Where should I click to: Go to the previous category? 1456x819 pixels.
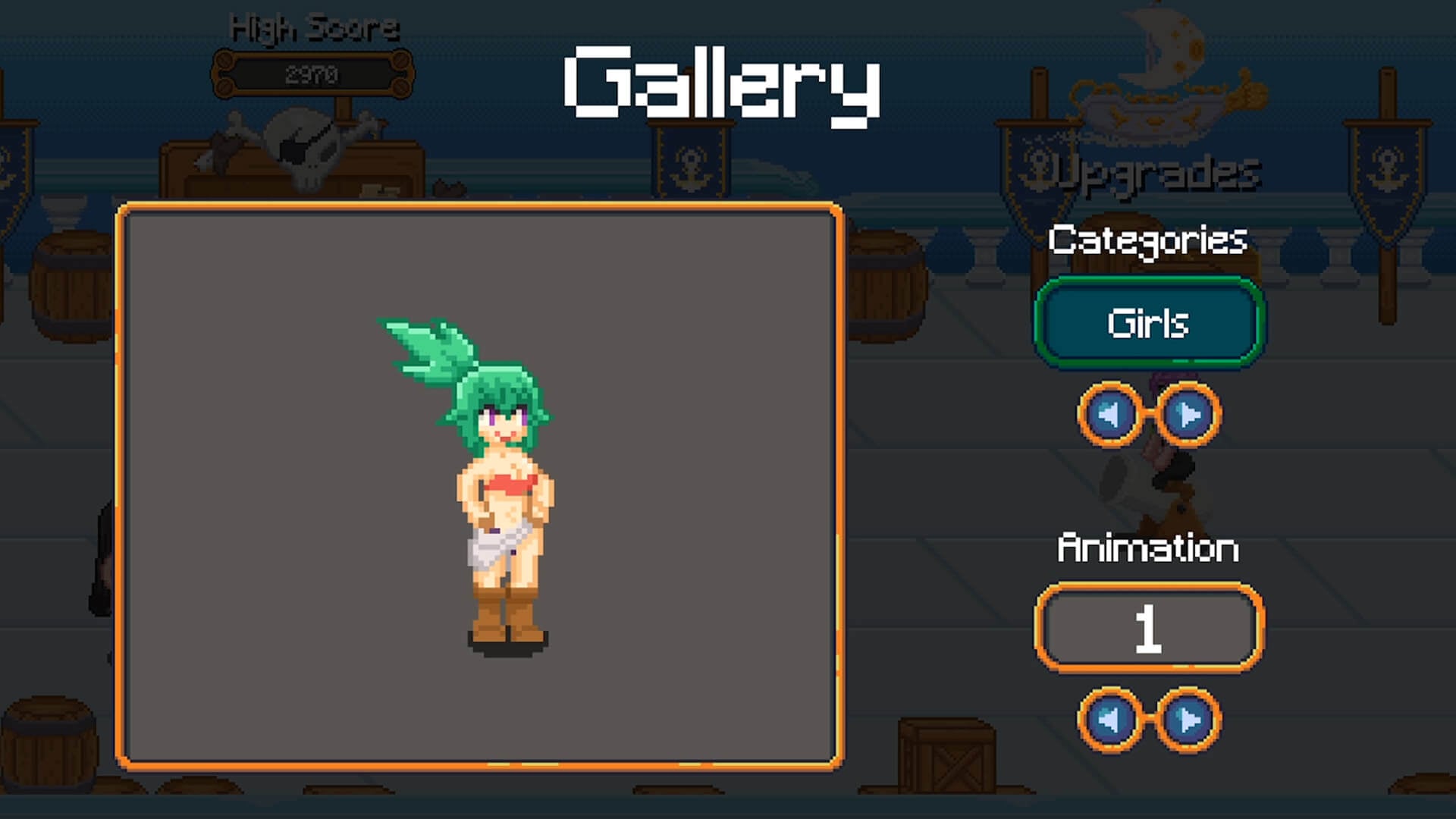[1109, 415]
